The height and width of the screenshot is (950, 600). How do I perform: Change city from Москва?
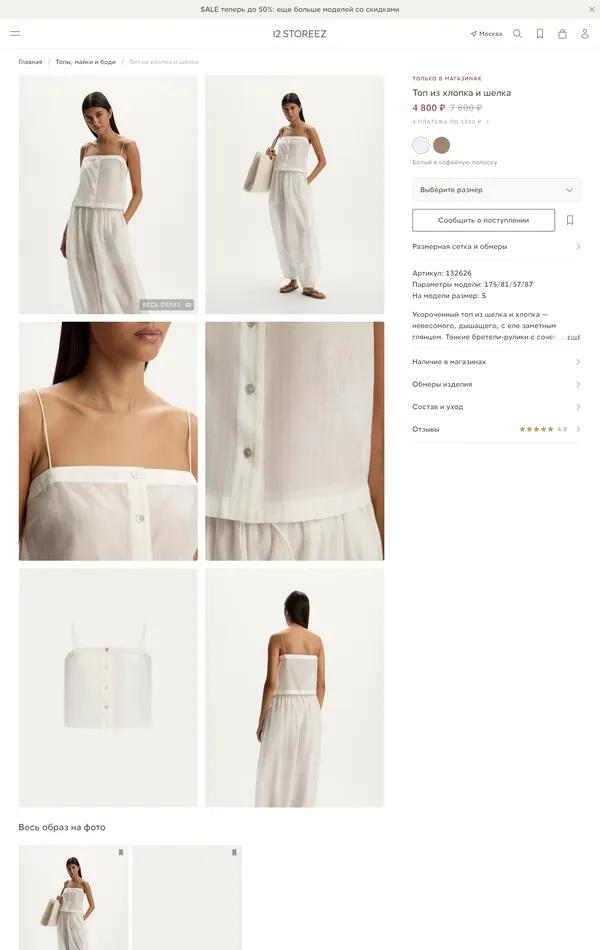(x=487, y=33)
